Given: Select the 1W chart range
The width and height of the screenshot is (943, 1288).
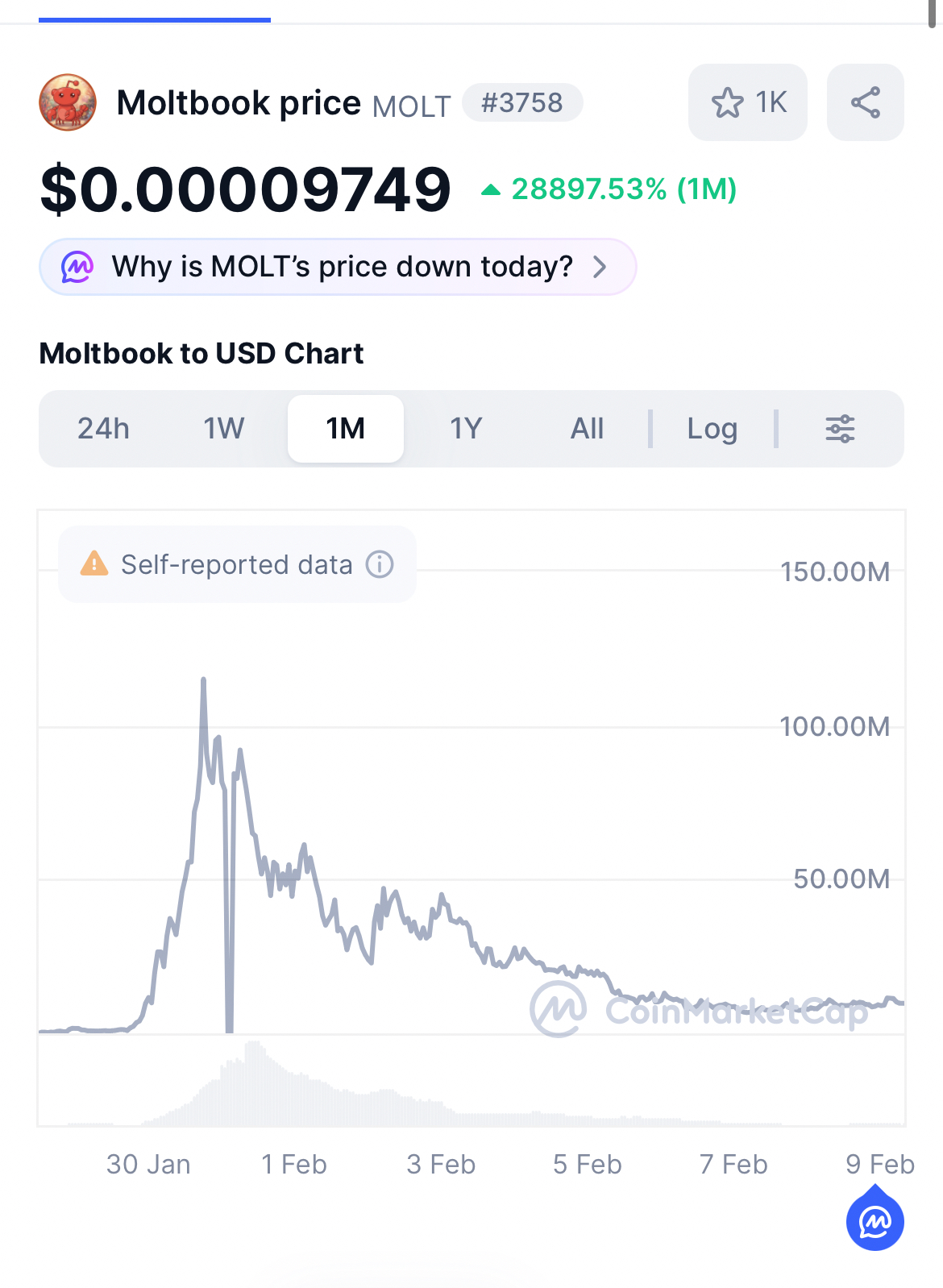Looking at the screenshot, I should (x=224, y=429).
